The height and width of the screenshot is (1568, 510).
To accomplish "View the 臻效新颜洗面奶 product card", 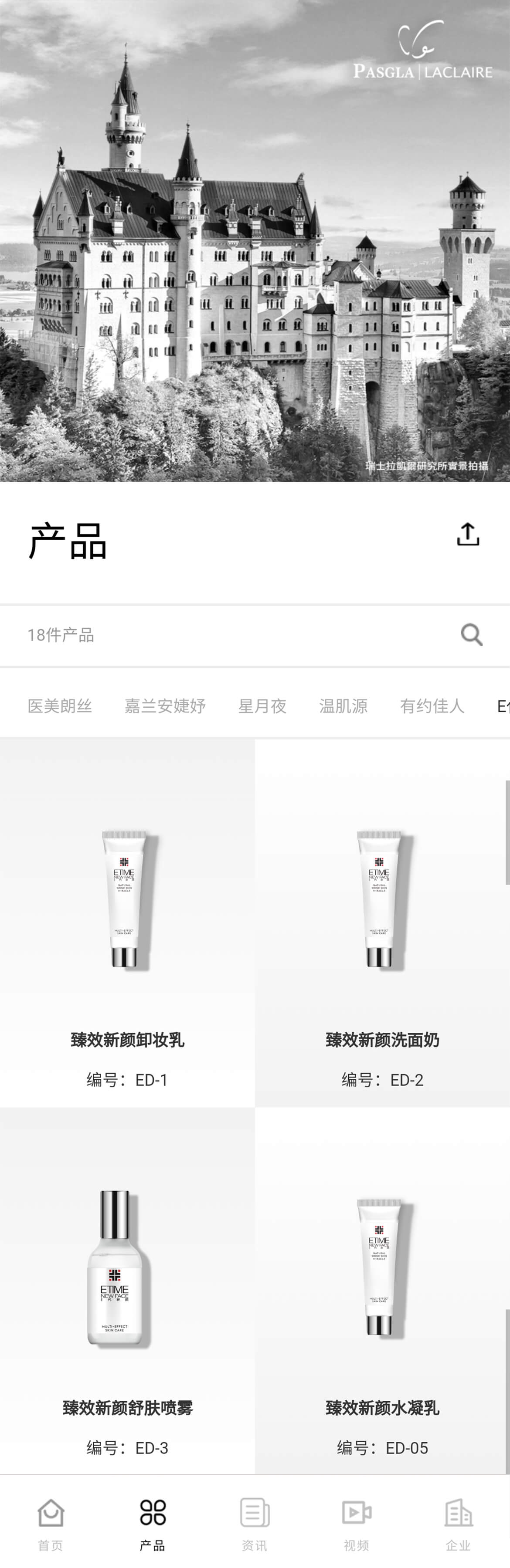I will pos(382,922).
